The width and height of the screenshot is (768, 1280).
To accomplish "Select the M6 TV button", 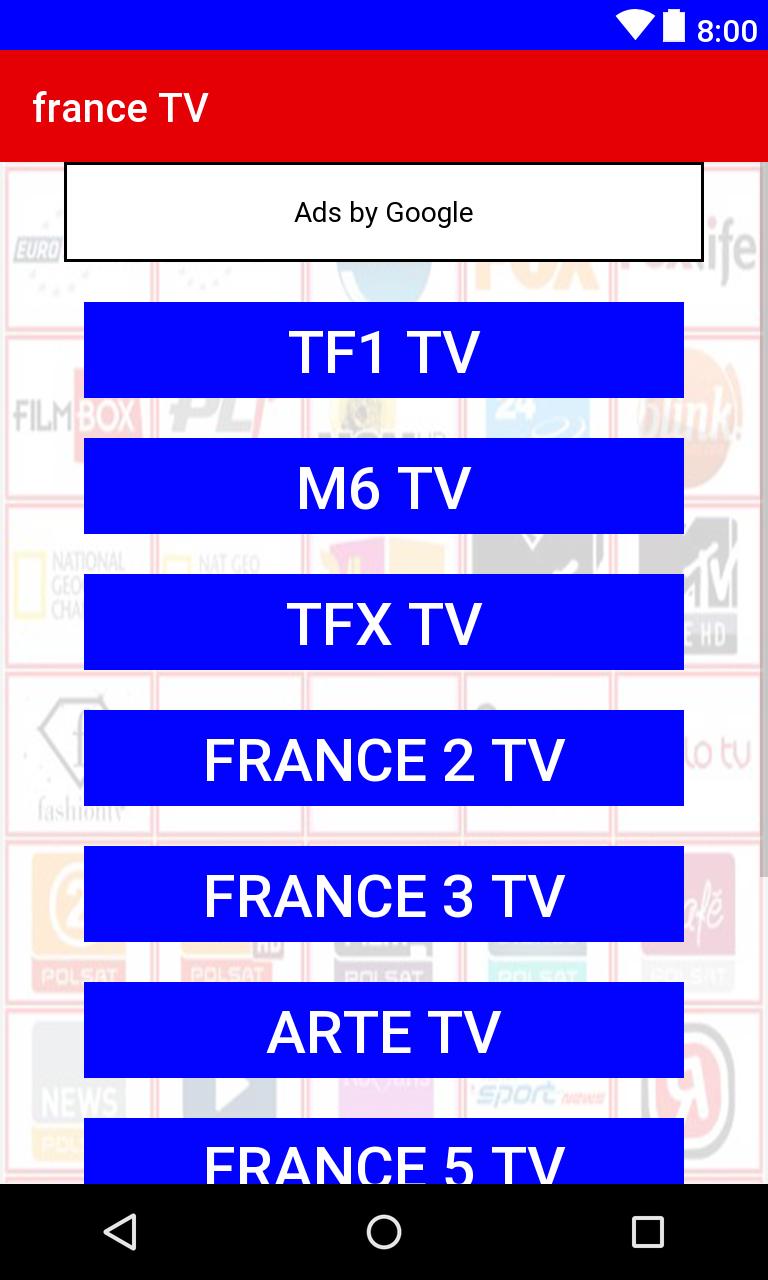I will point(384,486).
